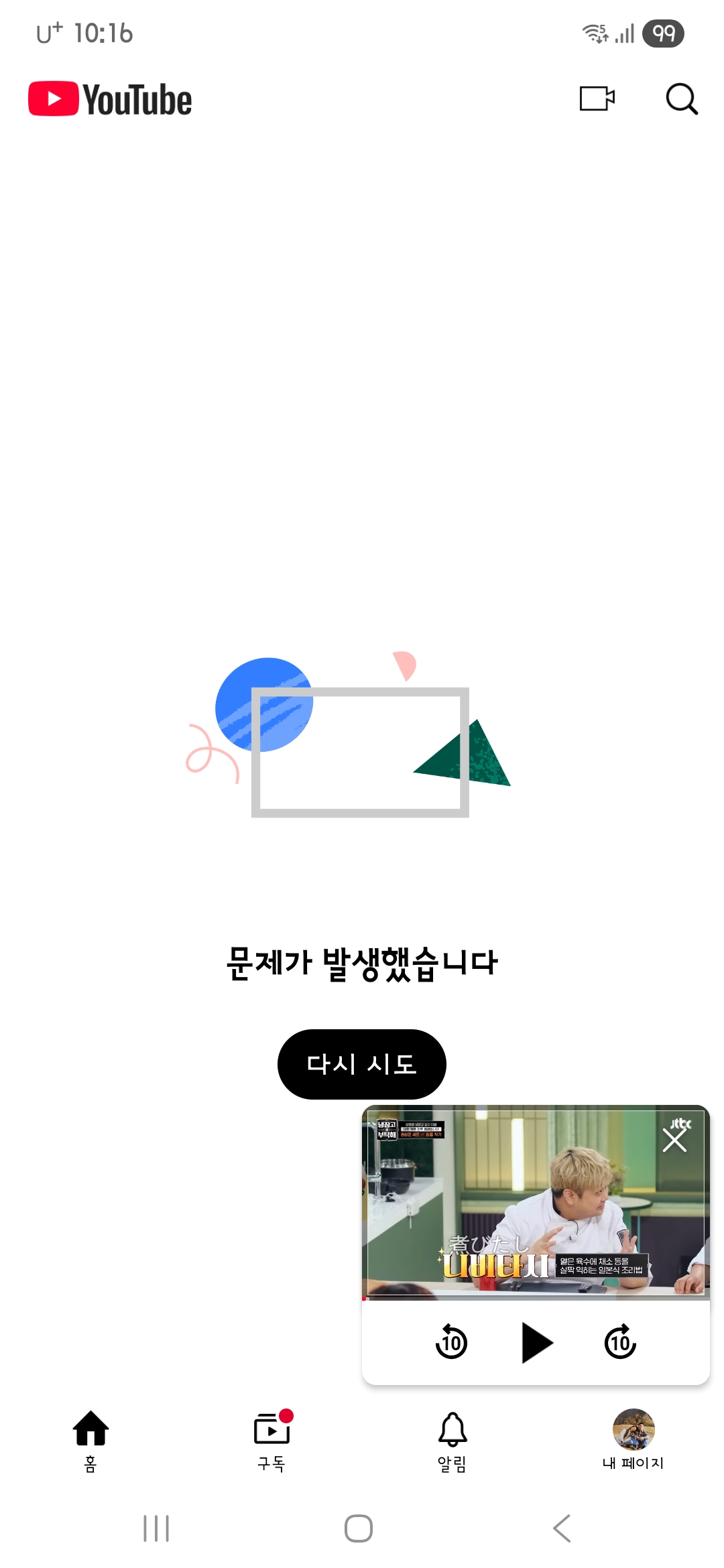This screenshot has width=724, height=1568.
Task: Open the system recent apps view
Action: [156, 1528]
